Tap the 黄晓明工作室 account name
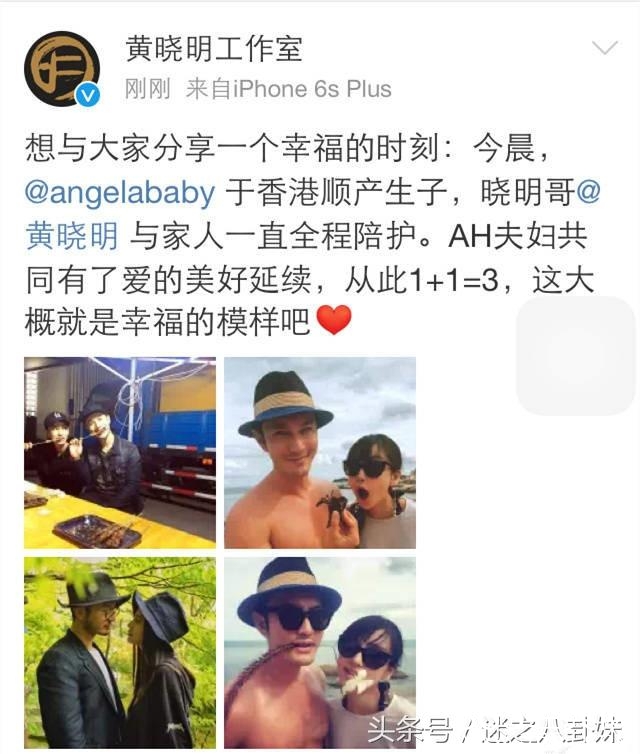This screenshot has height=754, width=640. click(x=214, y=47)
